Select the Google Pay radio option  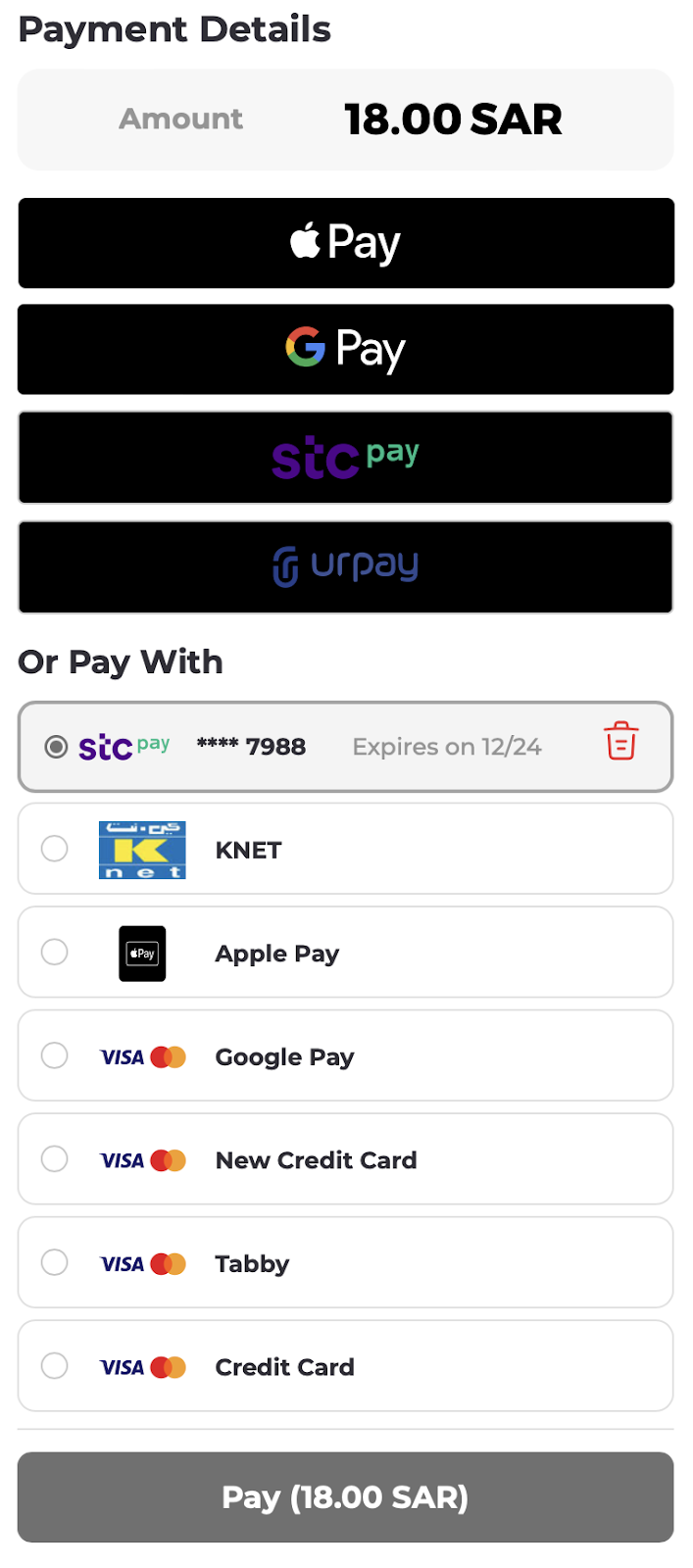click(x=55, y=1055)
